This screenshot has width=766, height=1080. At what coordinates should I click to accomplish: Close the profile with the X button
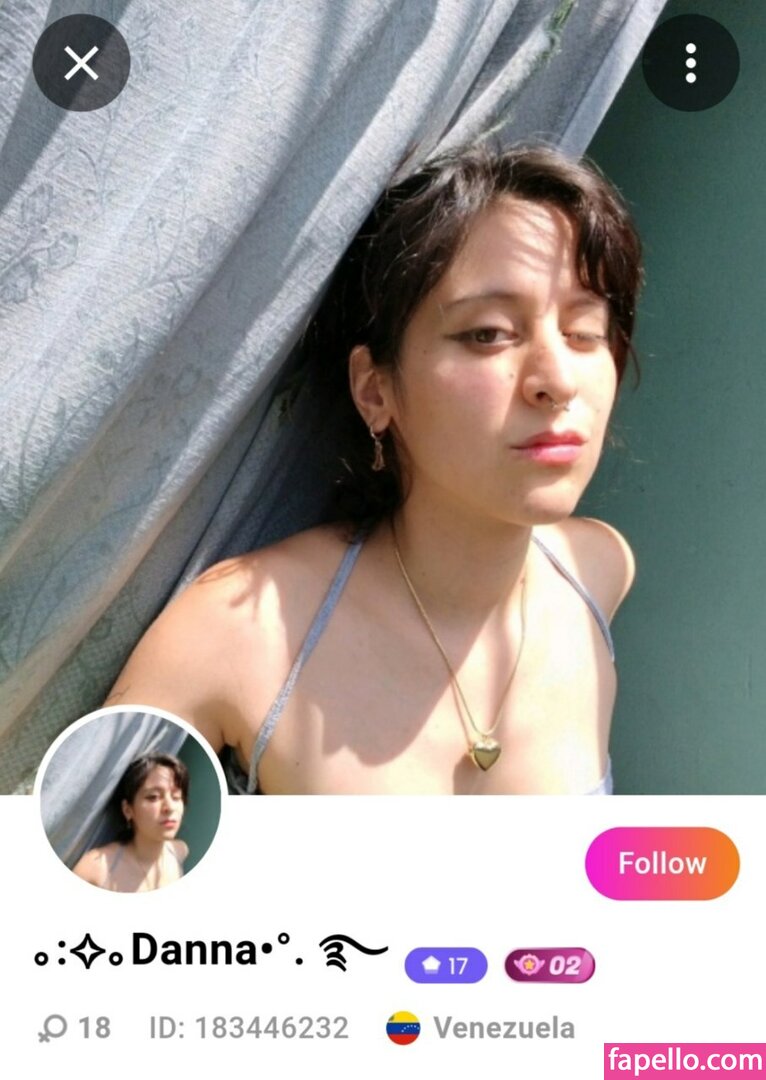(81, 63)
